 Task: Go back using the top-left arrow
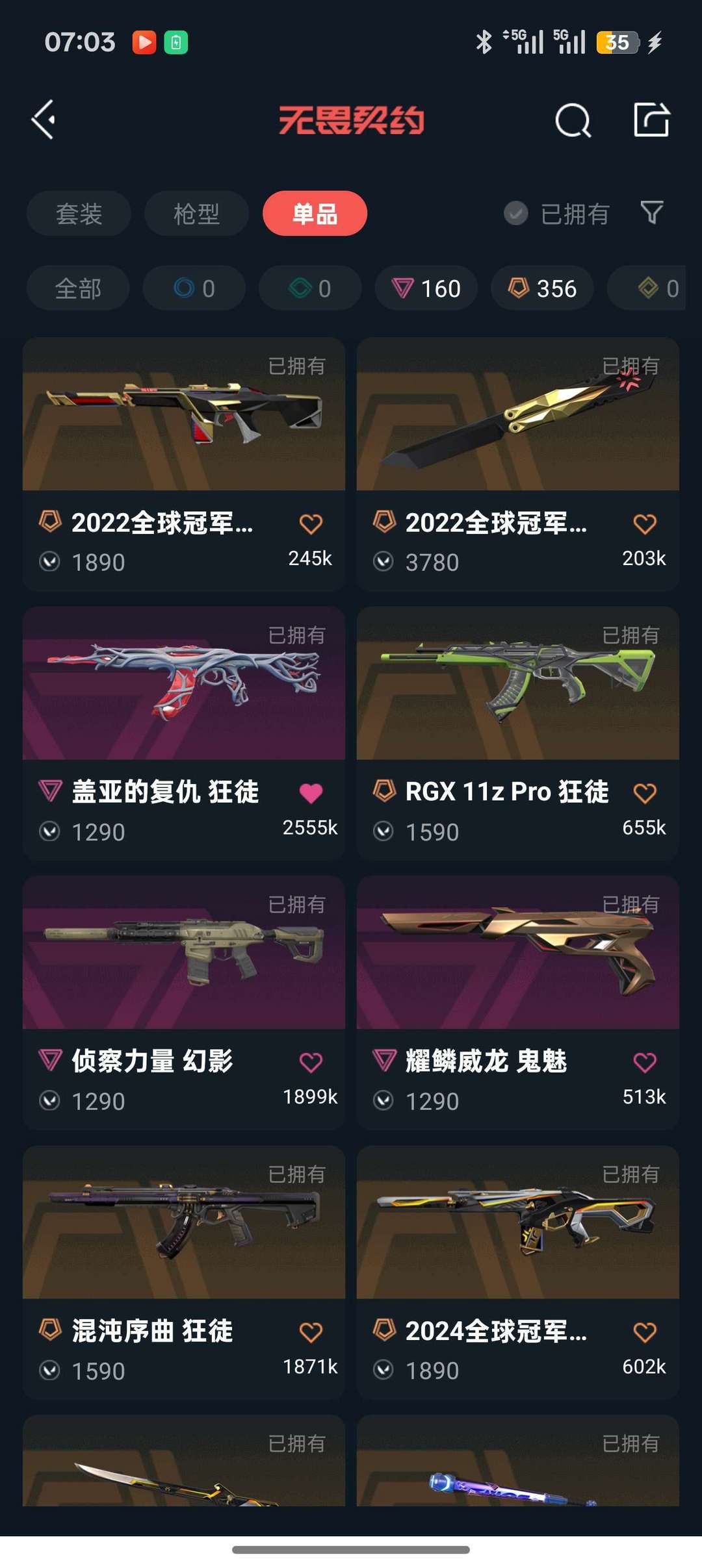coord(44,120)
